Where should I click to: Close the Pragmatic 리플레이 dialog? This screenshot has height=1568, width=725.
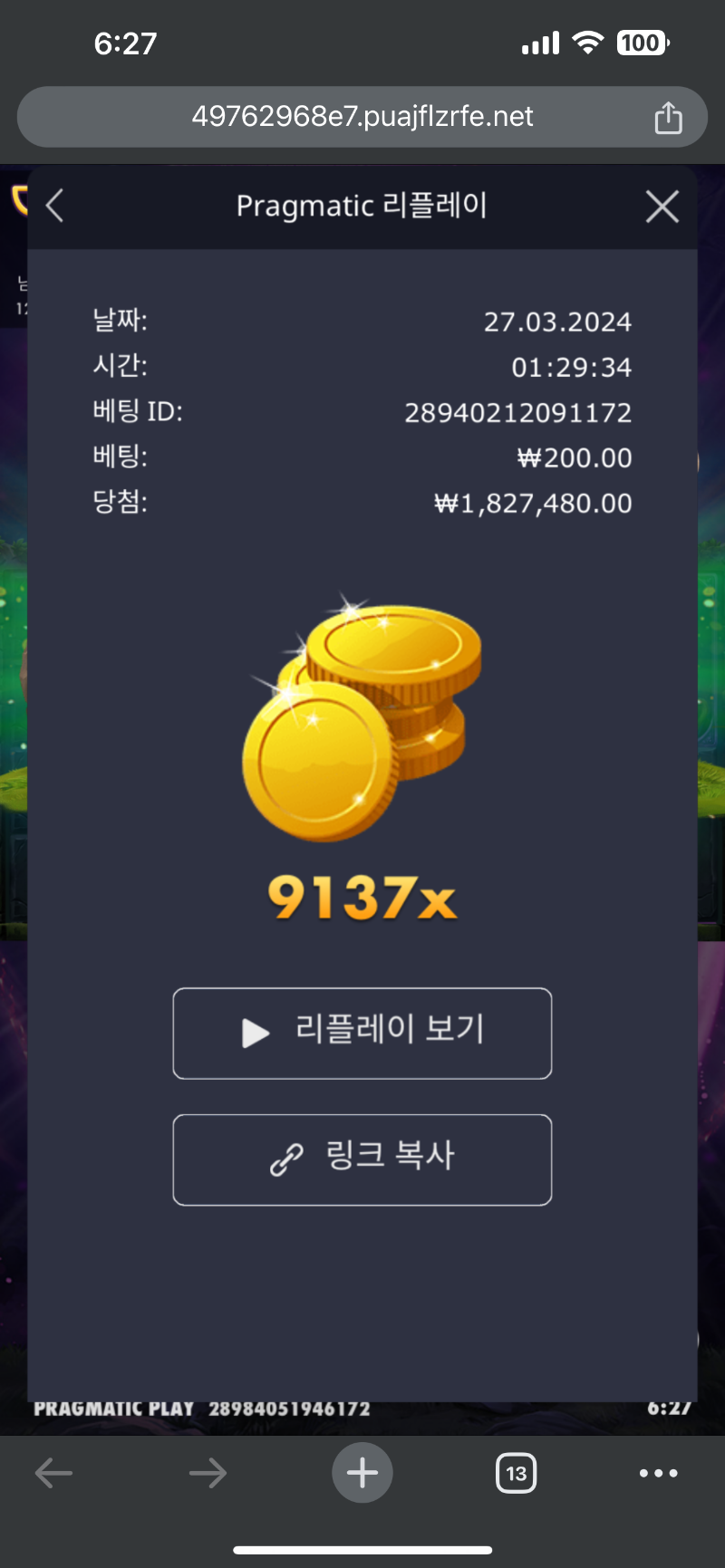(x=662, y=207)
